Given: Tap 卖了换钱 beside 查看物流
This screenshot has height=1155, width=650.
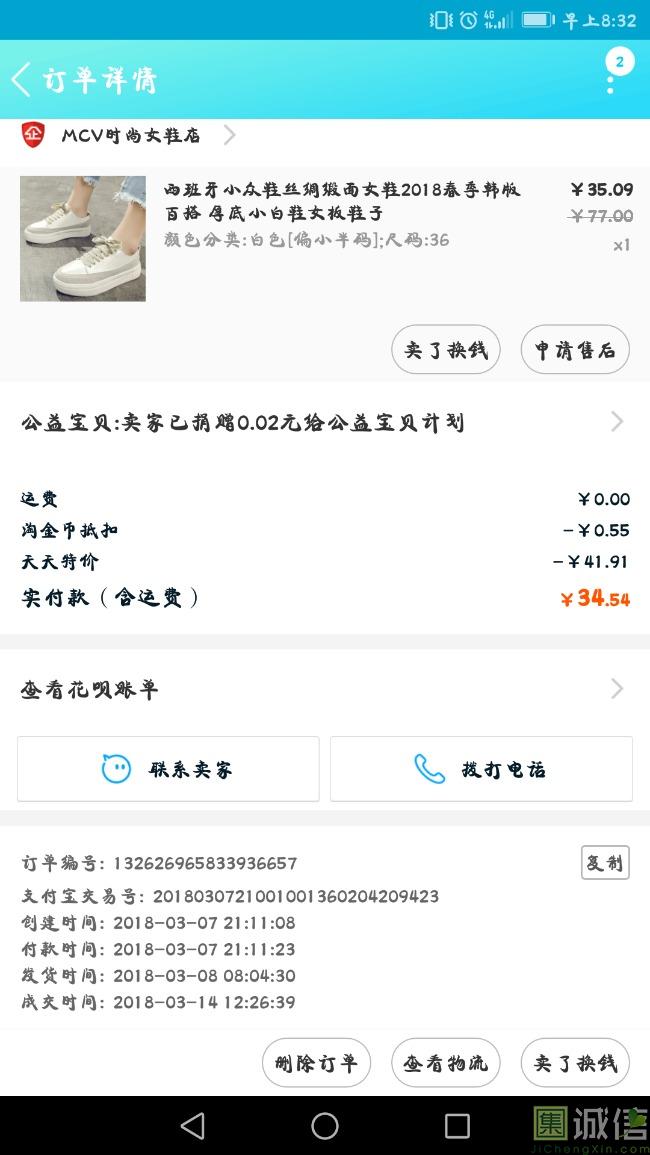Looking at the screenshot, I should 575,1063.
